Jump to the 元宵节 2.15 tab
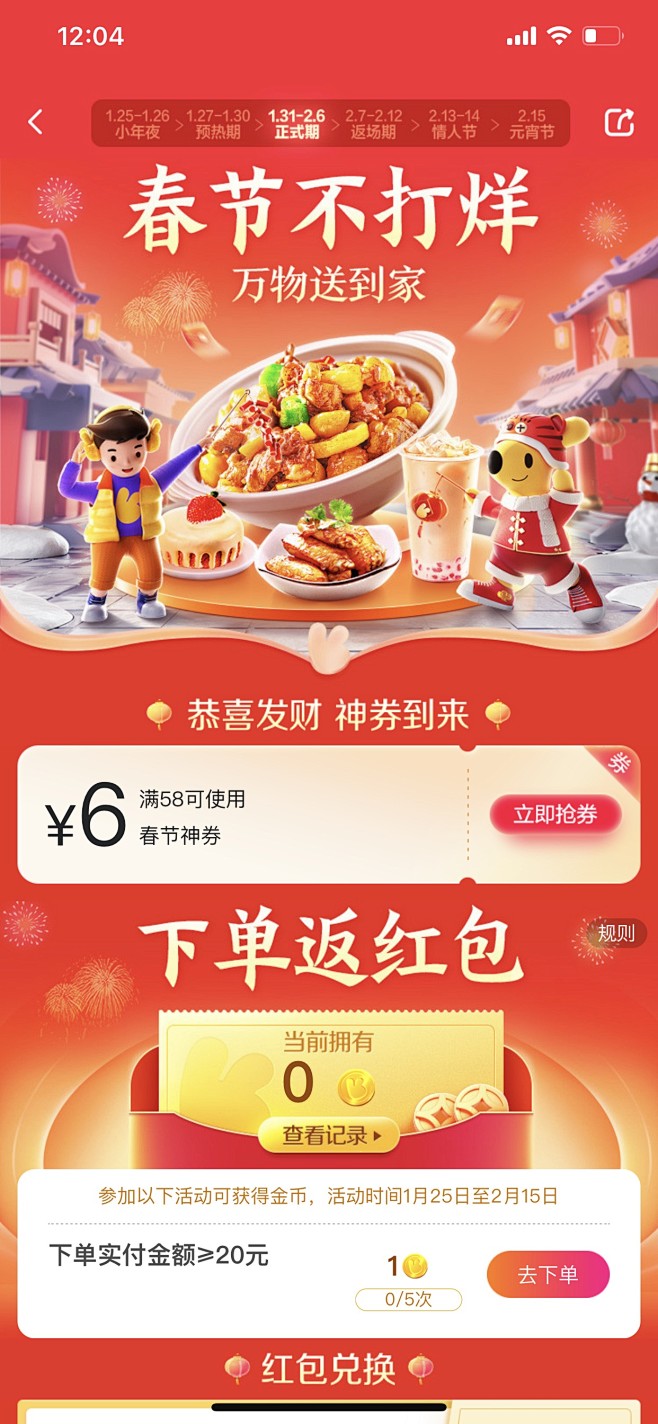This screenshot has height=1424, width=658. pos(531,124)
